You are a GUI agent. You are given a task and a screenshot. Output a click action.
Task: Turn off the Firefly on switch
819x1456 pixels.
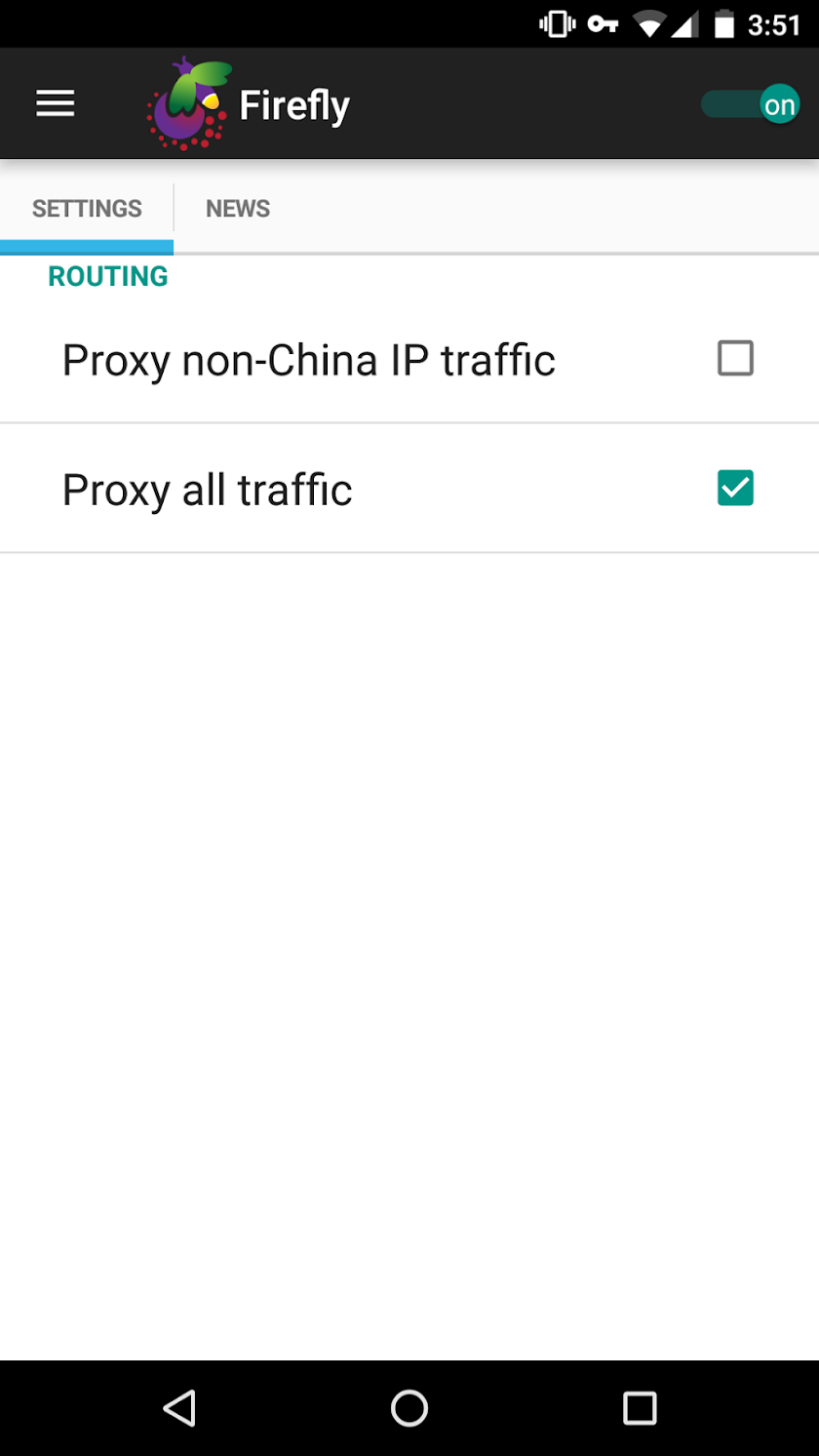click(751, 104)
